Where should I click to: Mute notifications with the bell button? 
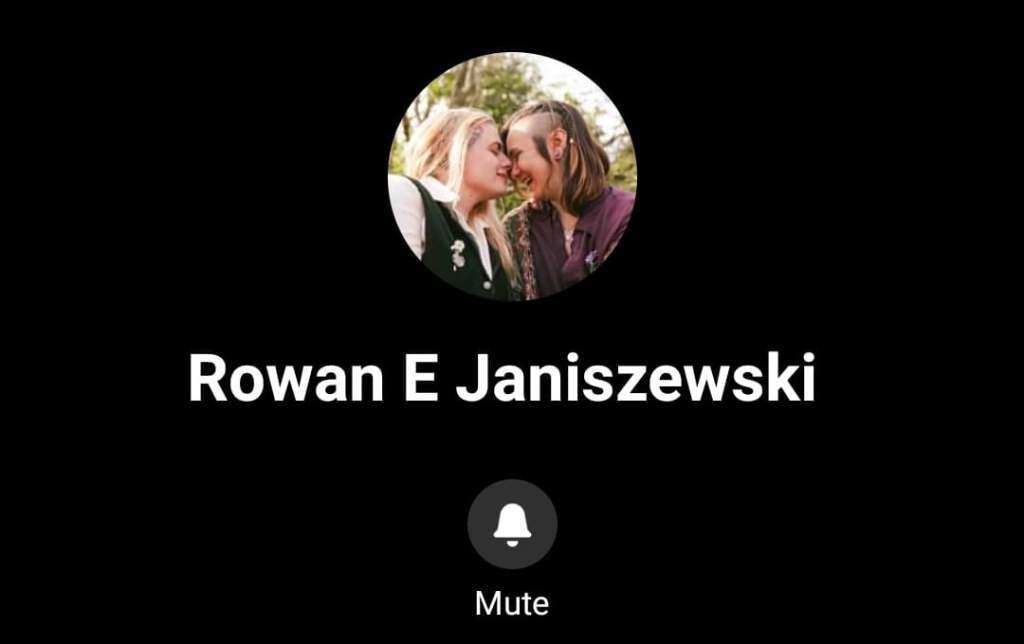click(512, 524)
